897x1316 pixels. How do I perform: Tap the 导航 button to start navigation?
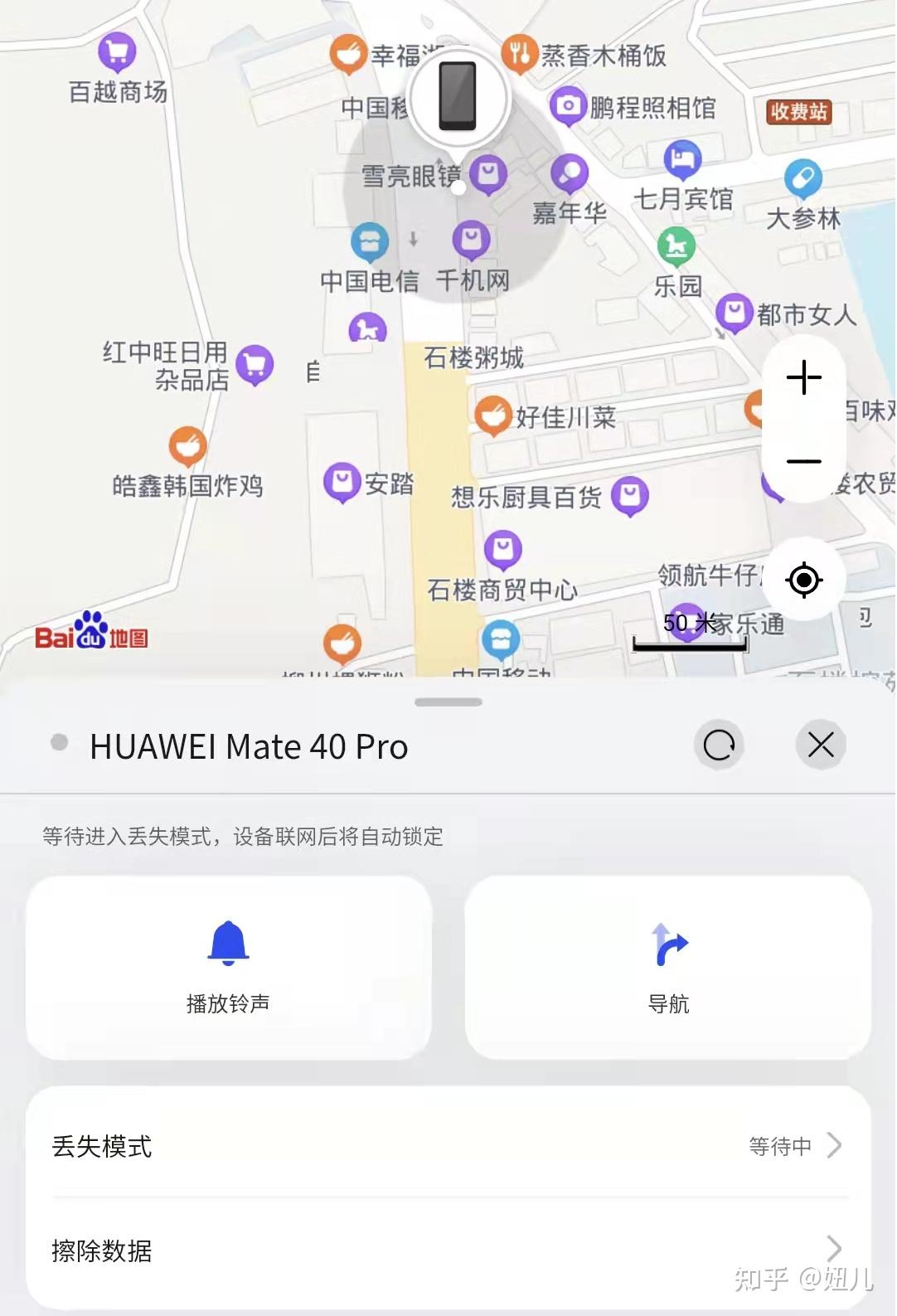coord(669,965)
